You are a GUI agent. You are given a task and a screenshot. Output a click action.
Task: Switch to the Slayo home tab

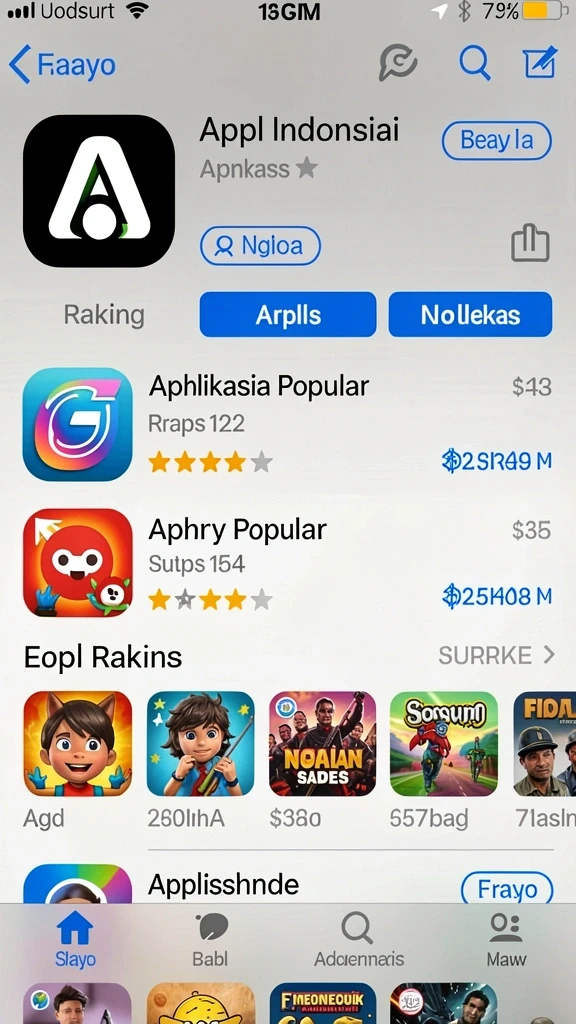75,938
